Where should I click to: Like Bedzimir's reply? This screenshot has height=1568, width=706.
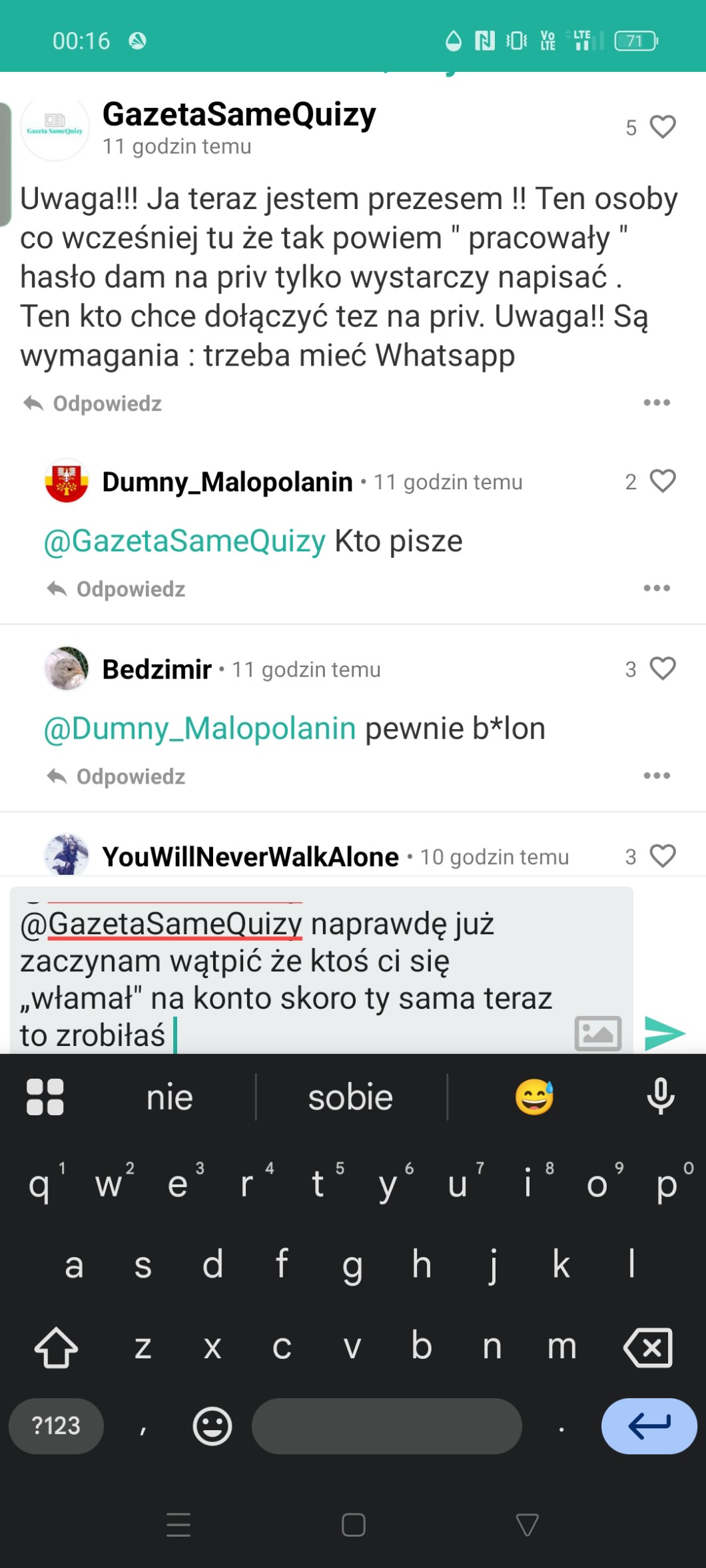(662, 668)
